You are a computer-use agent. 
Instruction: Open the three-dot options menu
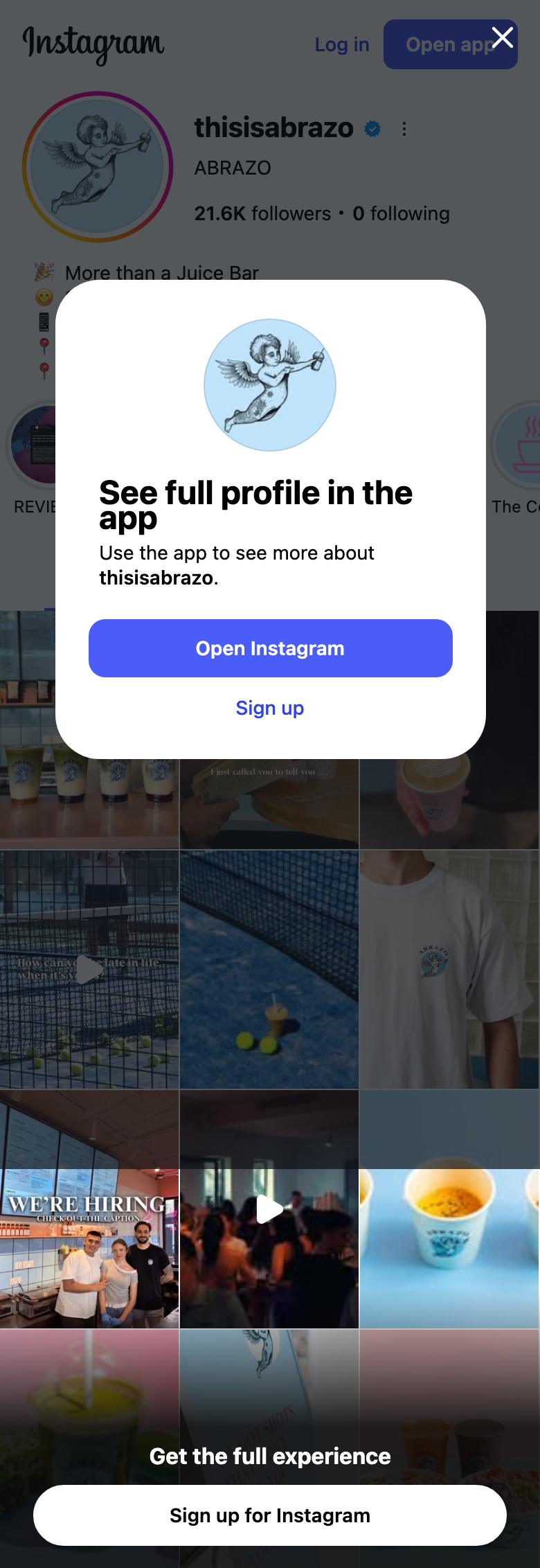click(x=404, y=129)
